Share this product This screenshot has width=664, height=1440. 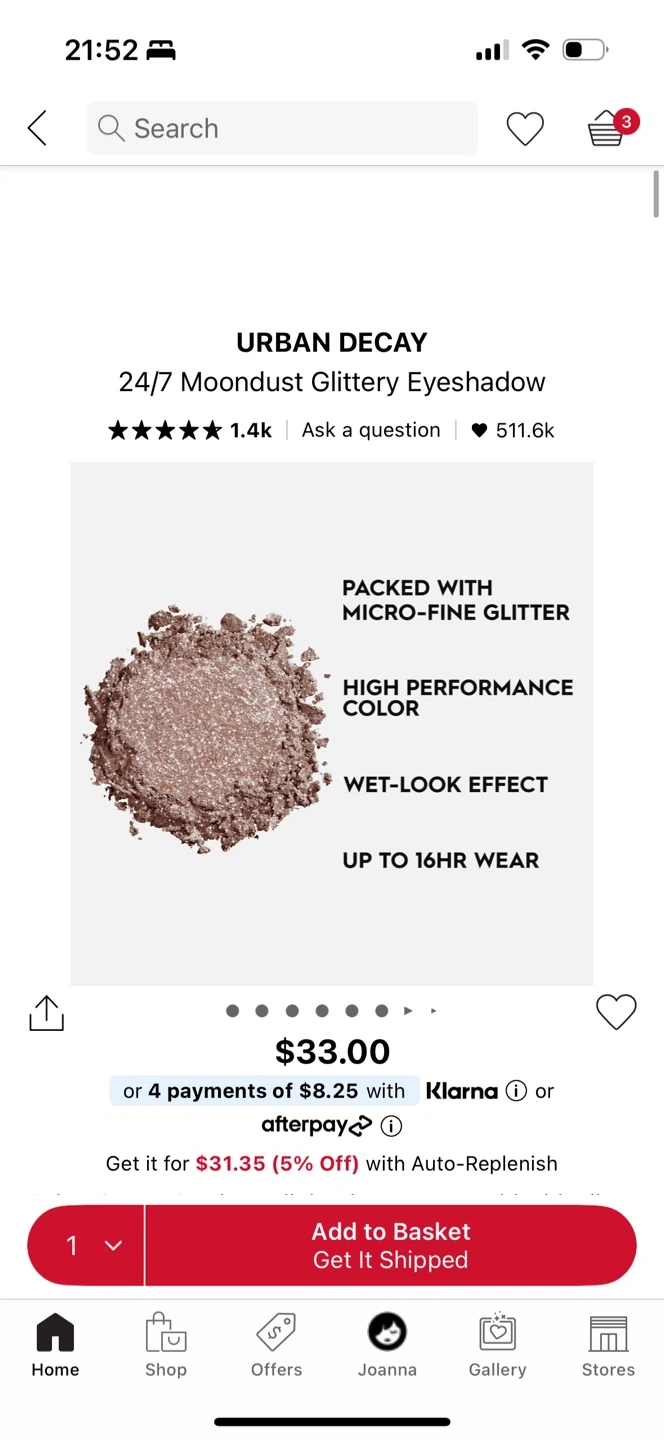46,1012
